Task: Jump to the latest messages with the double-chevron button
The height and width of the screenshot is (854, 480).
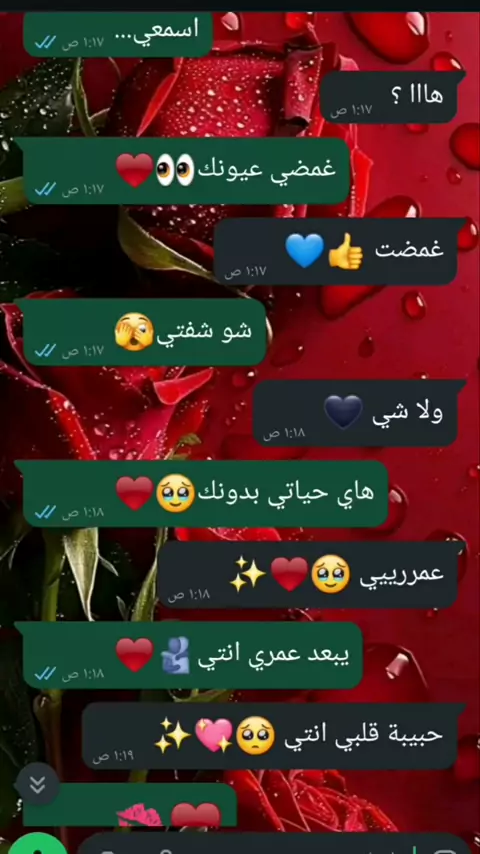Action: click(x=37, y=784)
